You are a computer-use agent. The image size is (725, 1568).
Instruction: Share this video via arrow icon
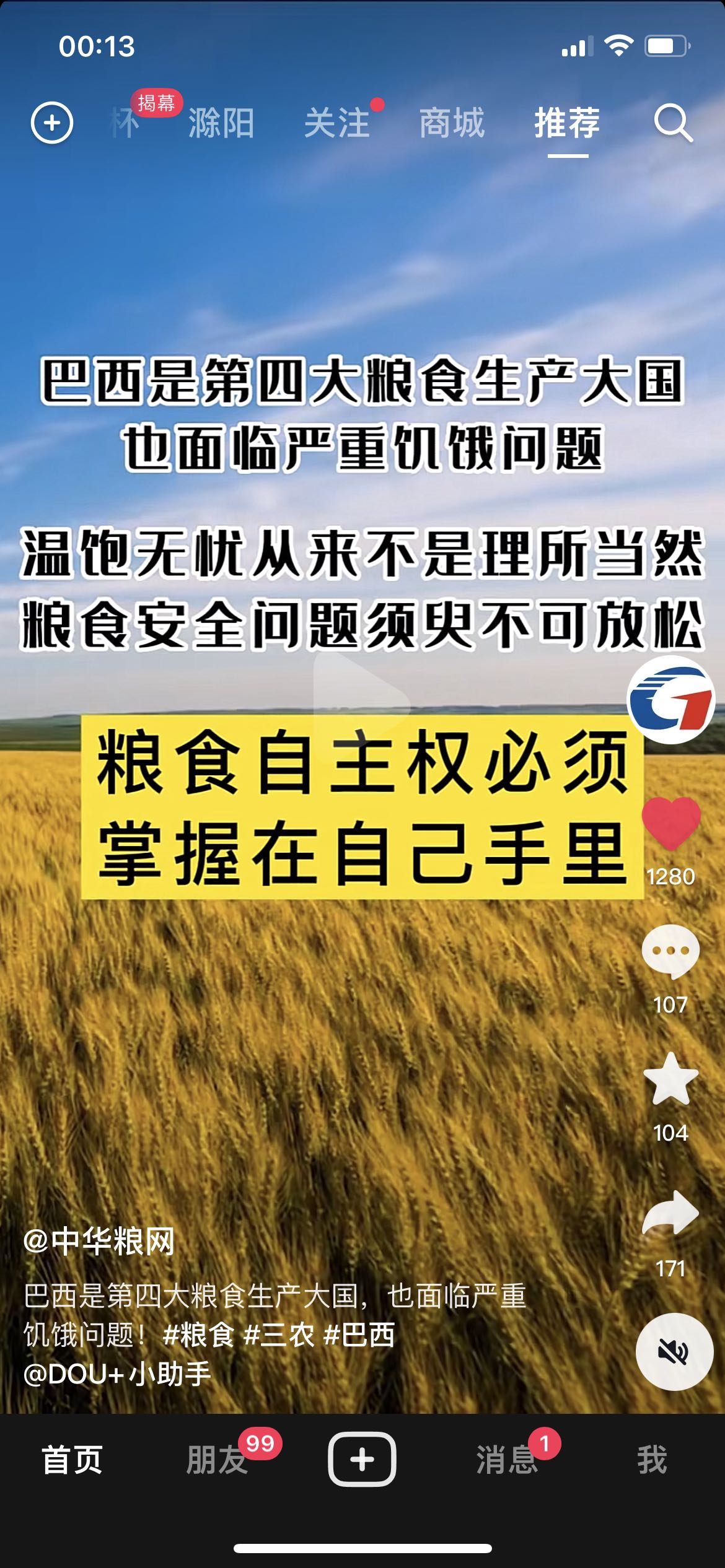(x=670, y=1213)
